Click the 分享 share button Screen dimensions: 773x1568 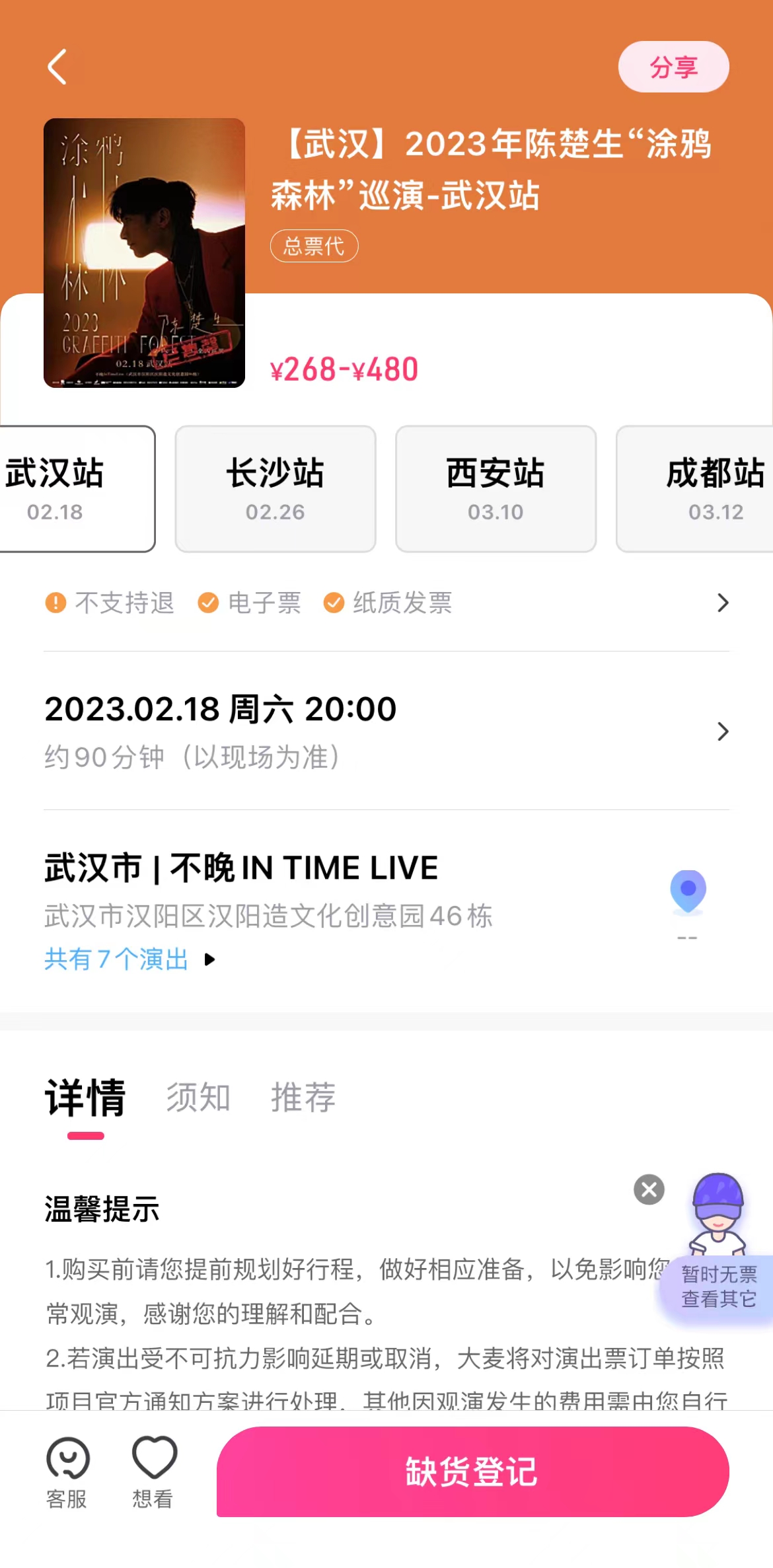coord(673,67)
